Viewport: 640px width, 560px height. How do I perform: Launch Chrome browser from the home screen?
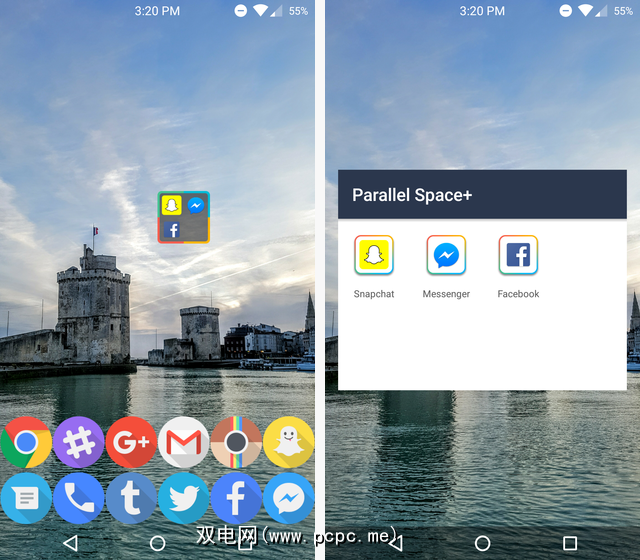27,443
